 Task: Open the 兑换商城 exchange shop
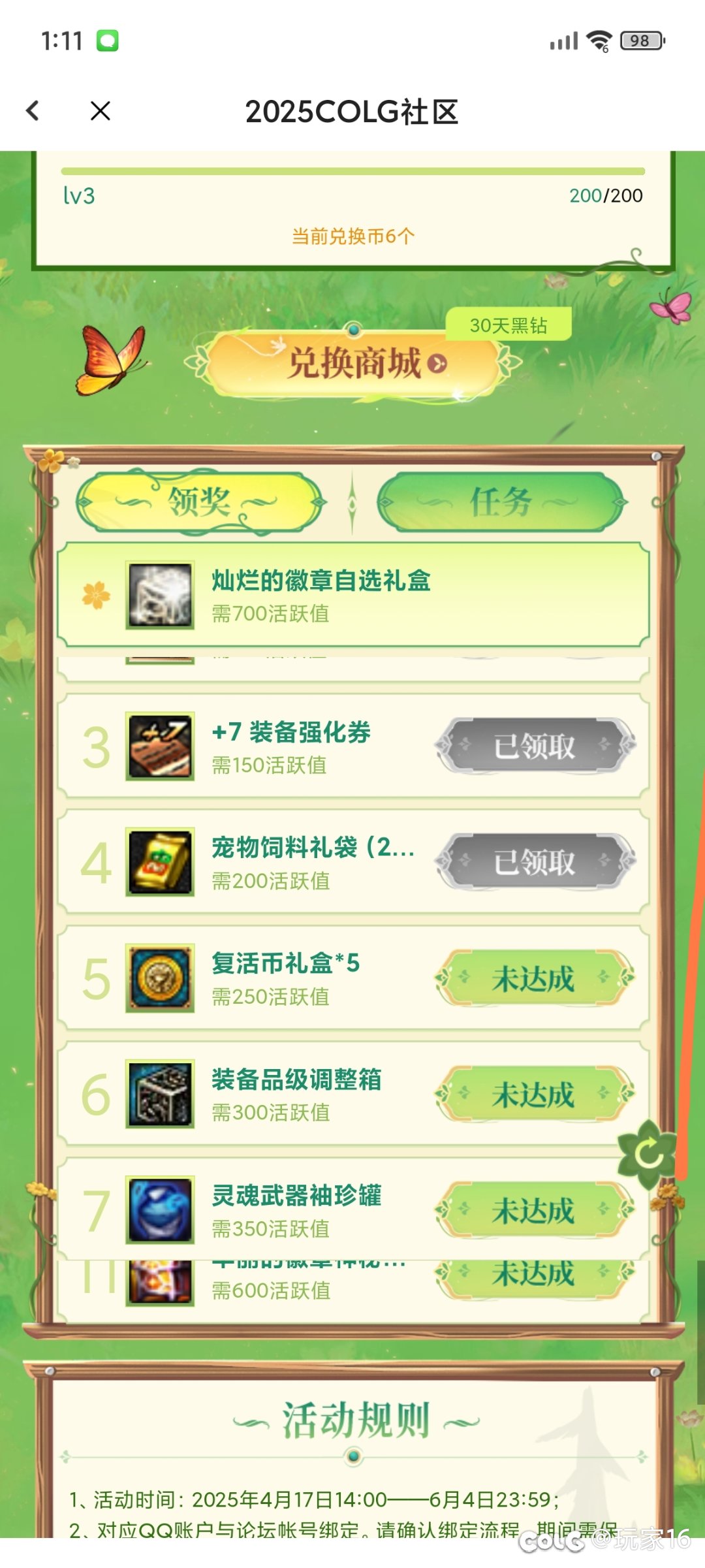[x=354, y=363]
